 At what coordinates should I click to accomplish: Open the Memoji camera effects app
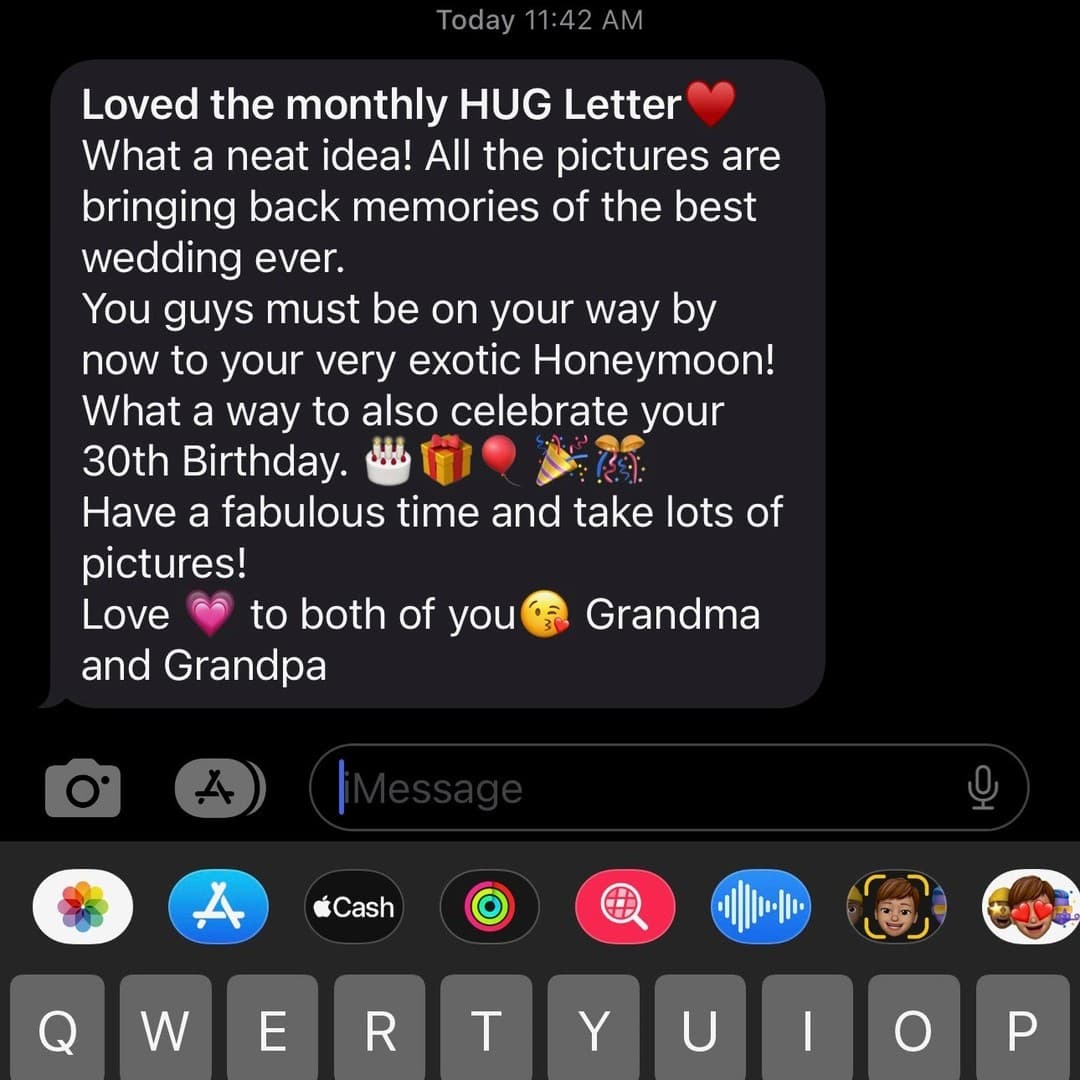[x=896, y=907]
